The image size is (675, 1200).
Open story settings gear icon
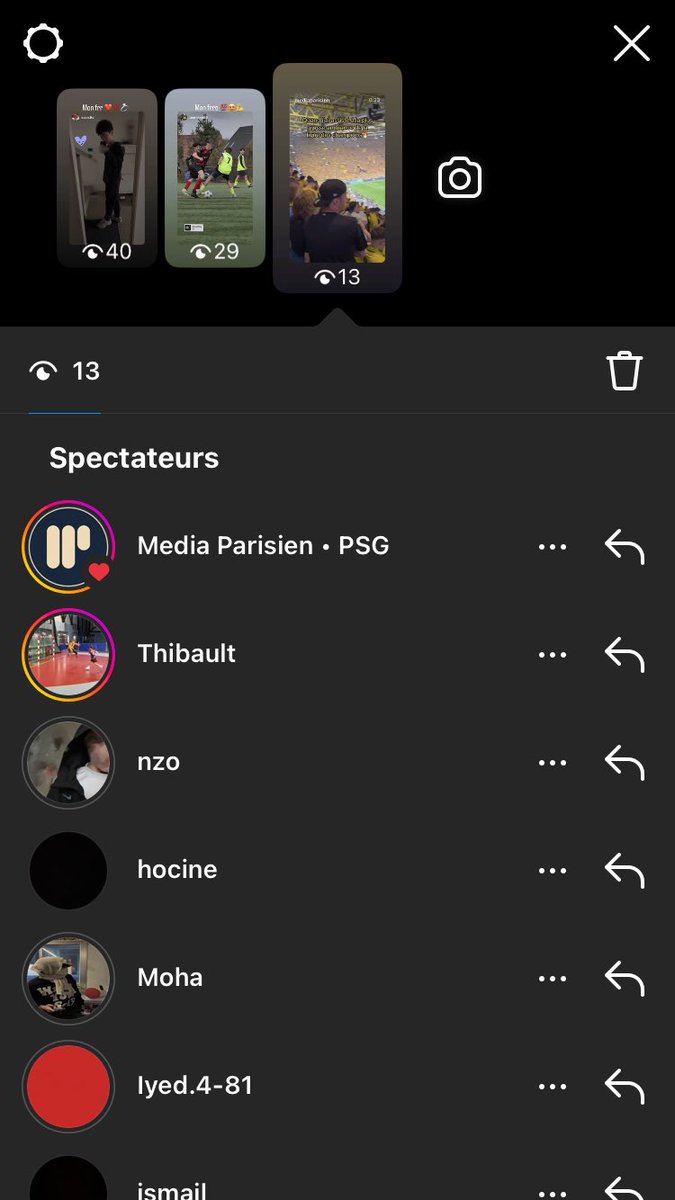(43, 43)
